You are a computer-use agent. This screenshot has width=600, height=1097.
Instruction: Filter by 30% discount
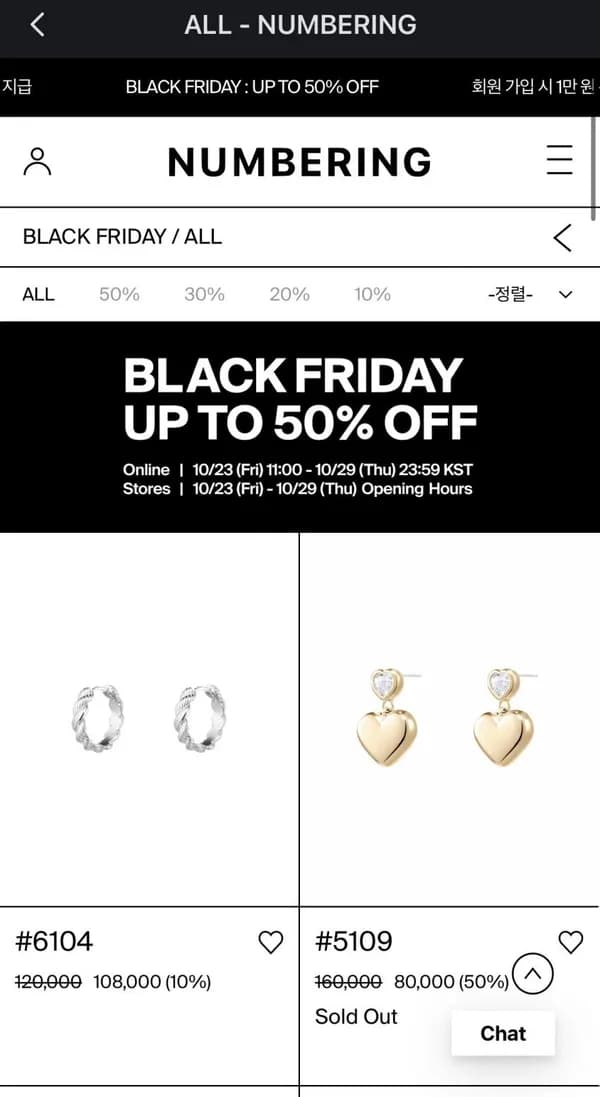[204, 295]
